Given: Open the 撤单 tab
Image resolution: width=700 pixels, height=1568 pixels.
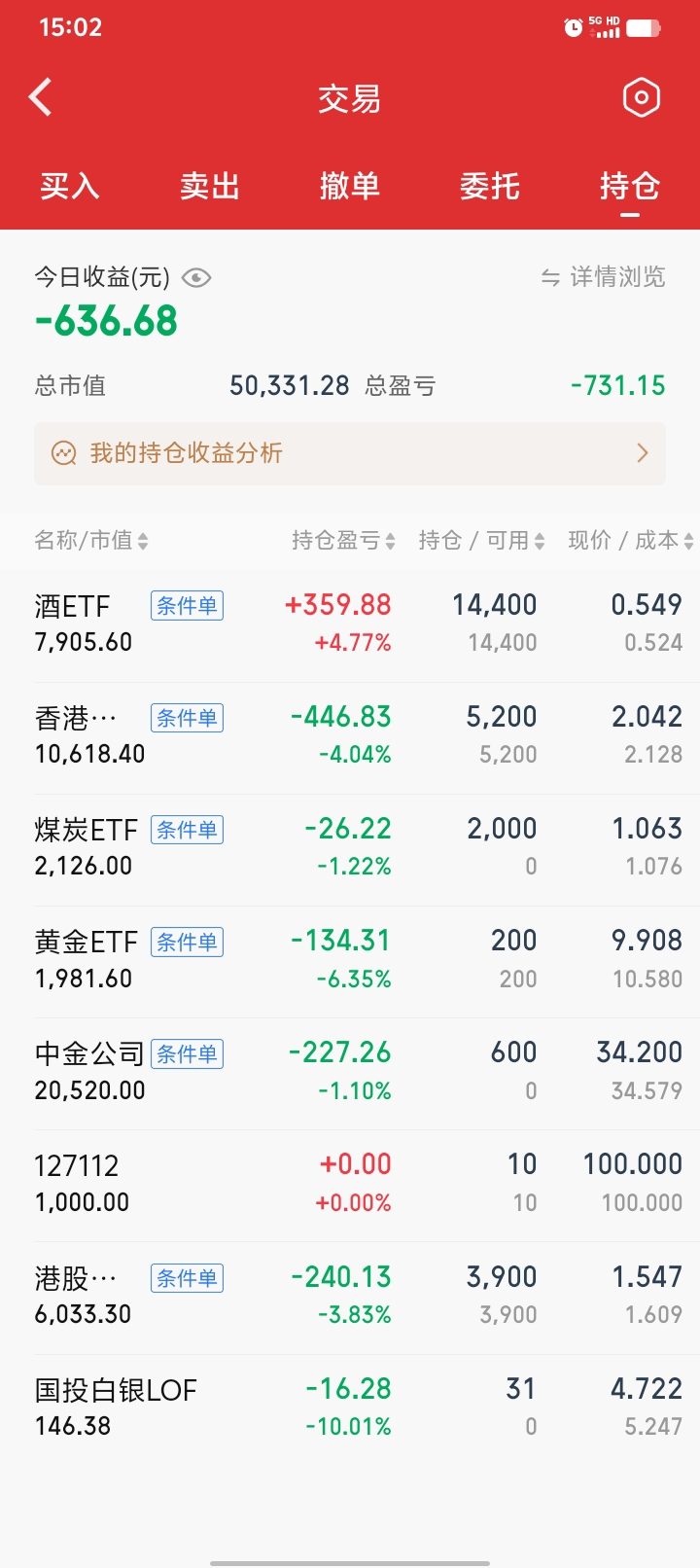Looking at the screenshot, I should (x=350, y=186).
